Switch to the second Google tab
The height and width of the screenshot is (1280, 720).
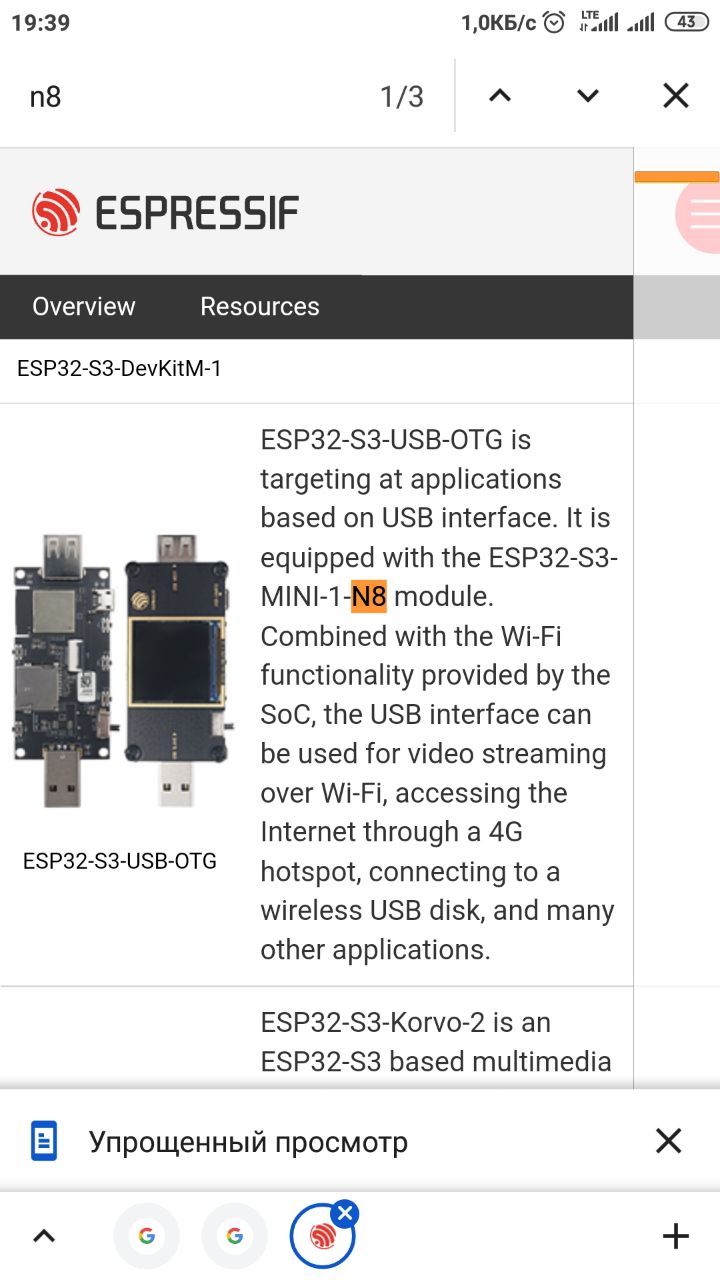[235, 1236]
